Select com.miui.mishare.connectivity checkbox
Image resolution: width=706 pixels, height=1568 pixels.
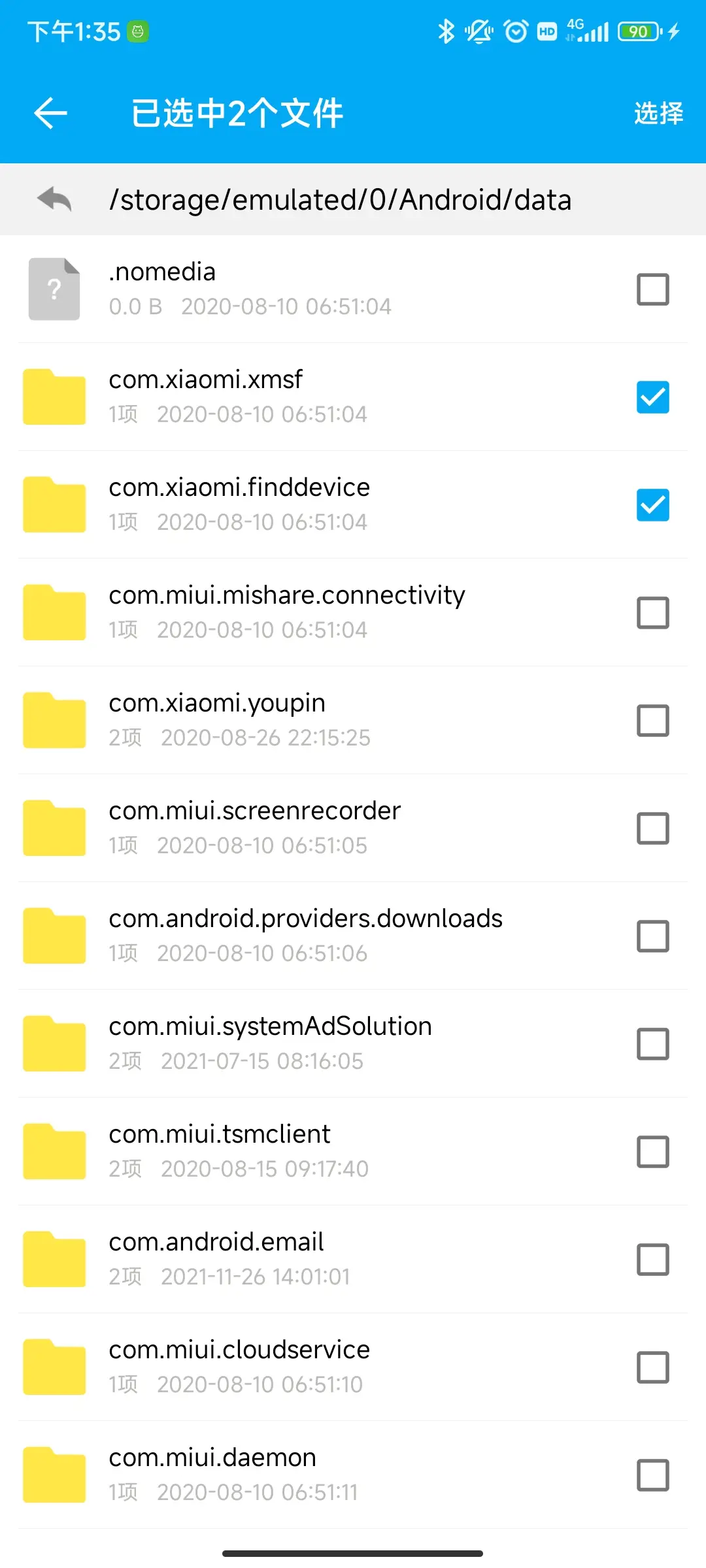(652, 613)
